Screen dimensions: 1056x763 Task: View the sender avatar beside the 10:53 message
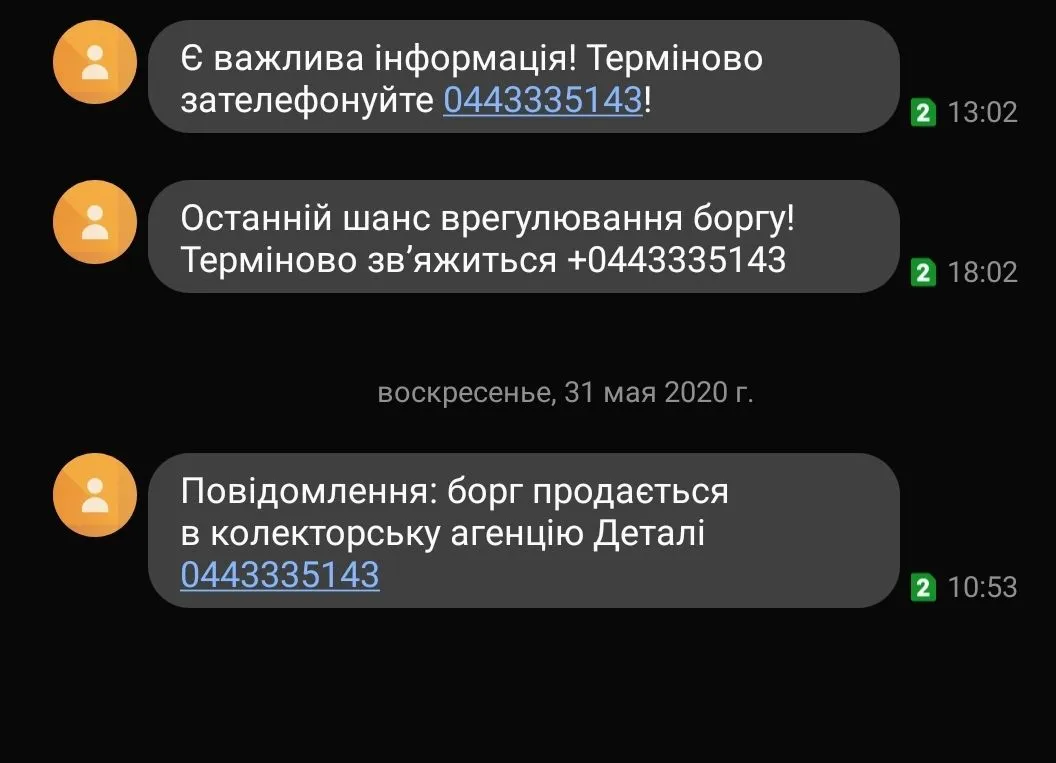click(94, 495)
